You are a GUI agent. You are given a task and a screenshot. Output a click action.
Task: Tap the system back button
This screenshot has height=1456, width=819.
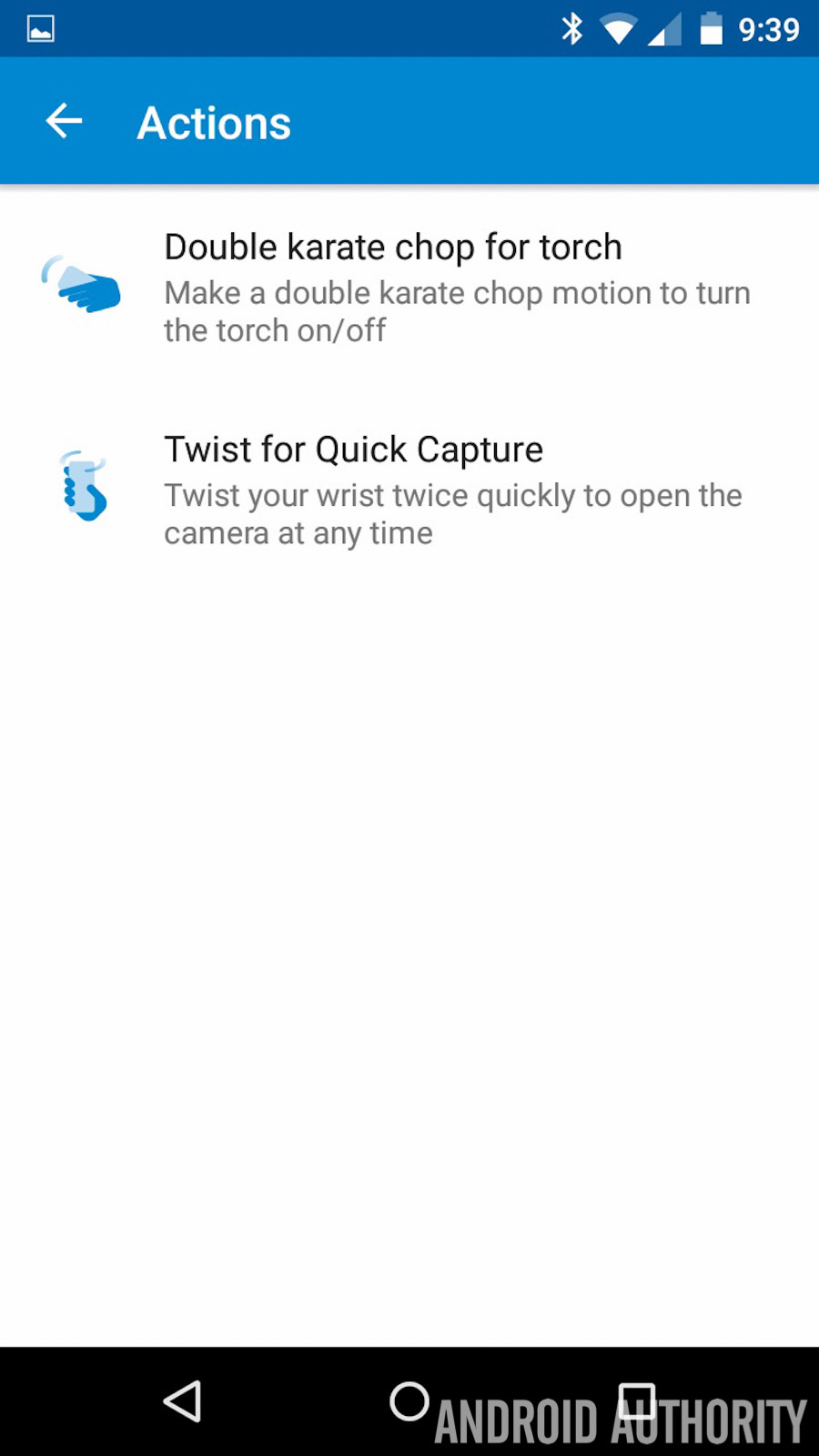pos(183,1401)
